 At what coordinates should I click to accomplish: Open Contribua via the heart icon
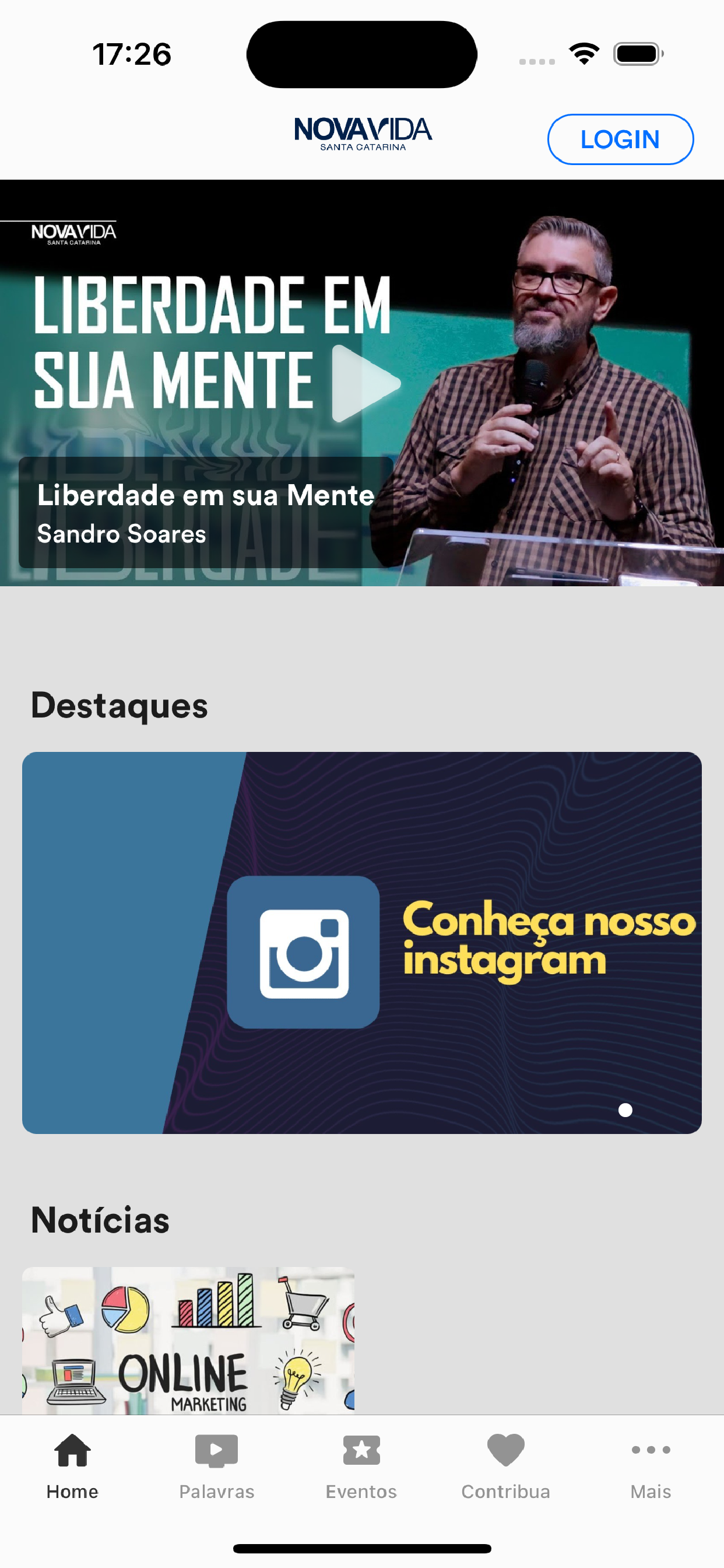point(505,1451)
